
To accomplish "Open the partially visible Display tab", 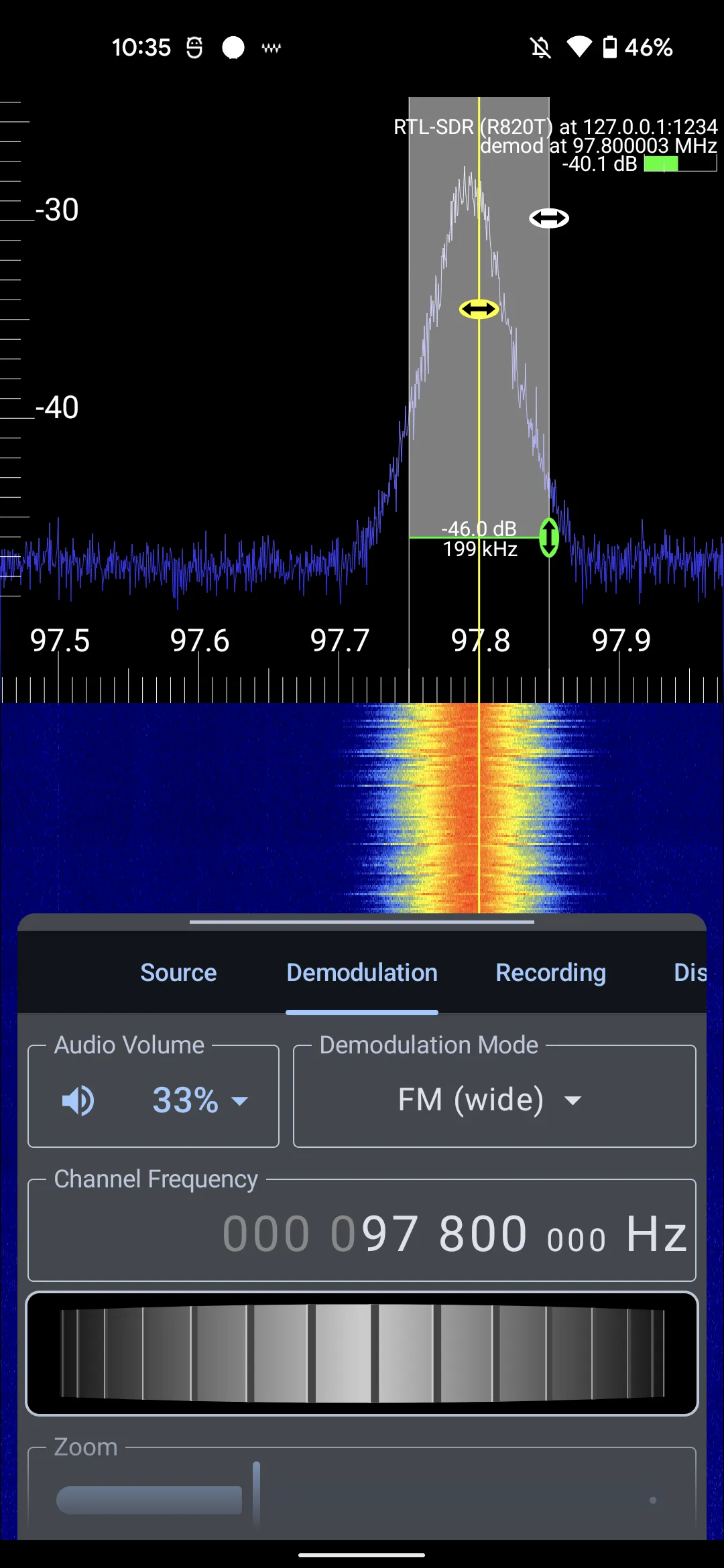I will click(690, 972).
